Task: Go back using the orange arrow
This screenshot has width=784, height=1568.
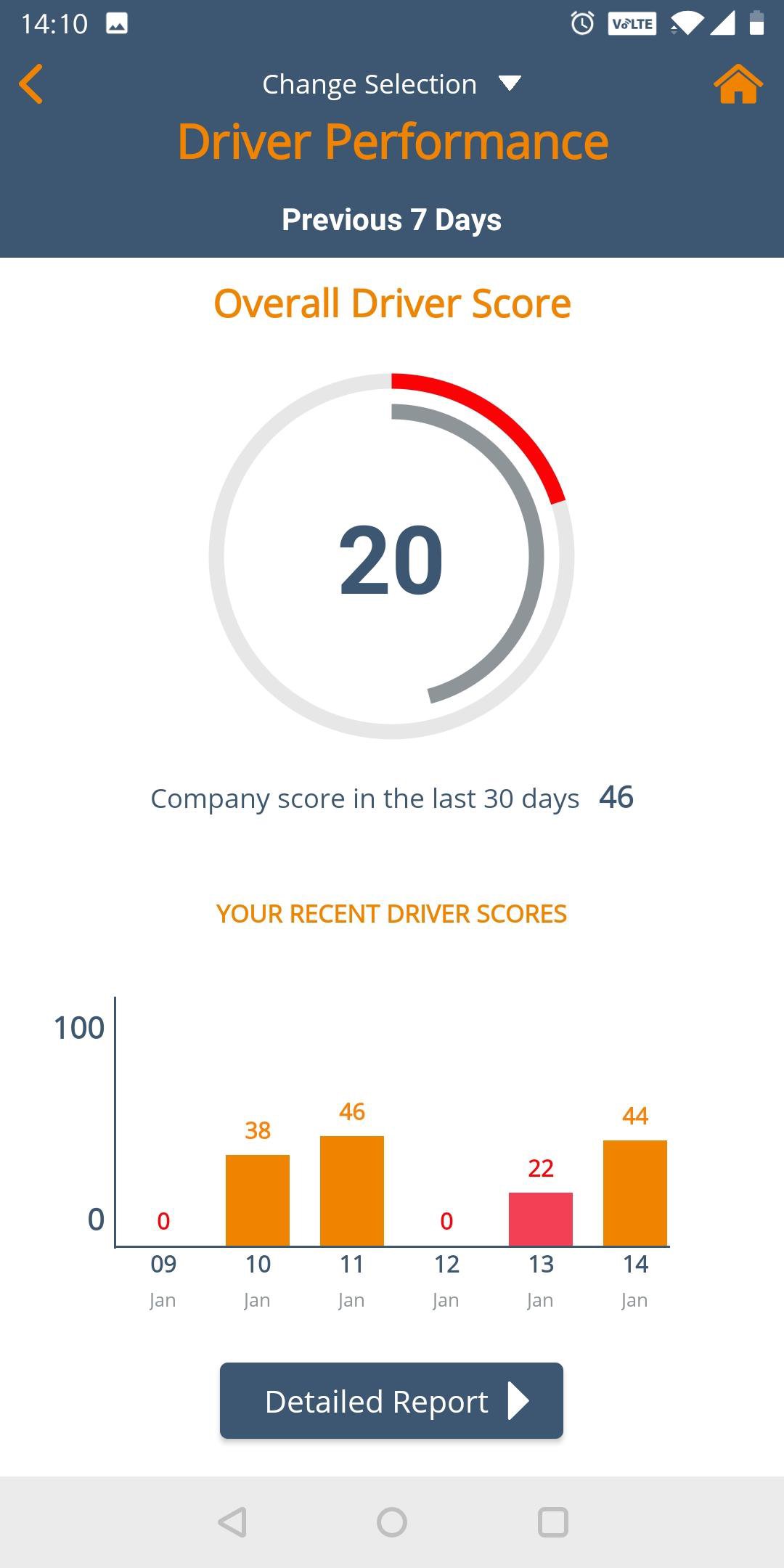Action: 31,84
